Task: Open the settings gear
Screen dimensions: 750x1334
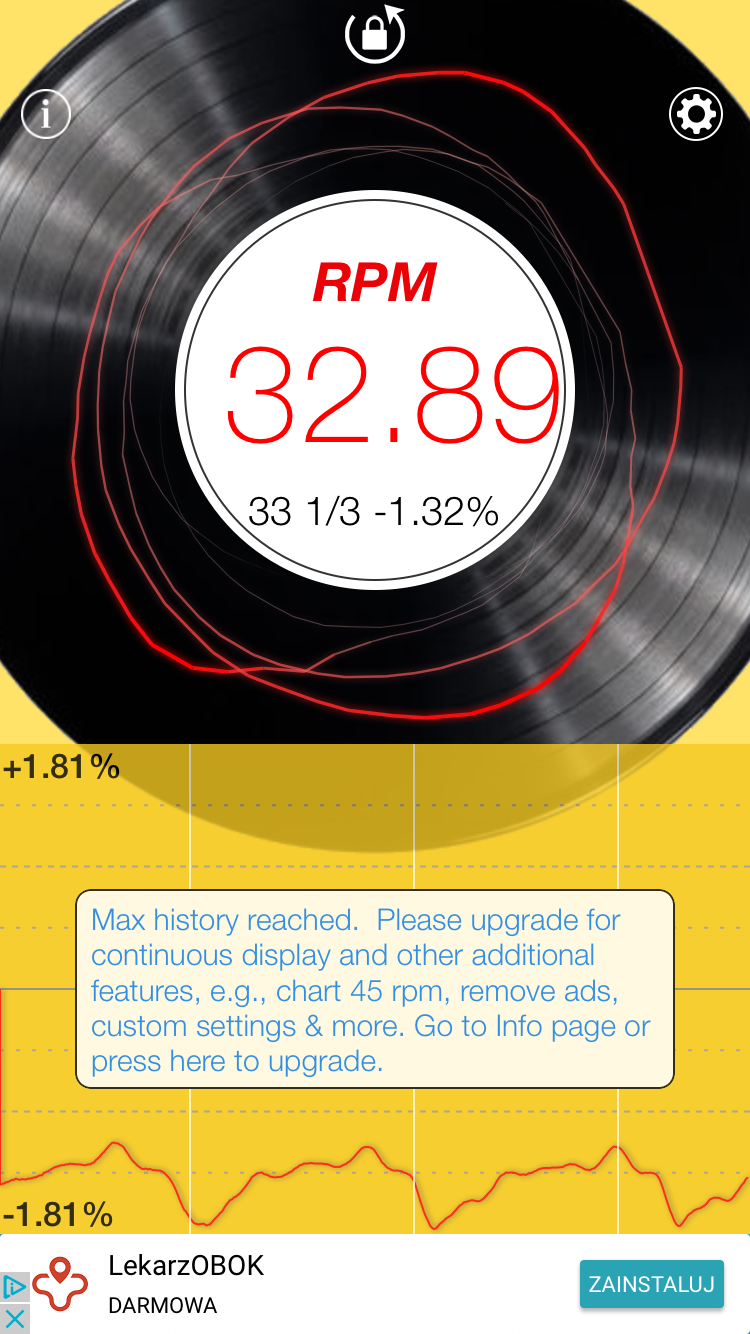Action: click(x=696, y=114)
